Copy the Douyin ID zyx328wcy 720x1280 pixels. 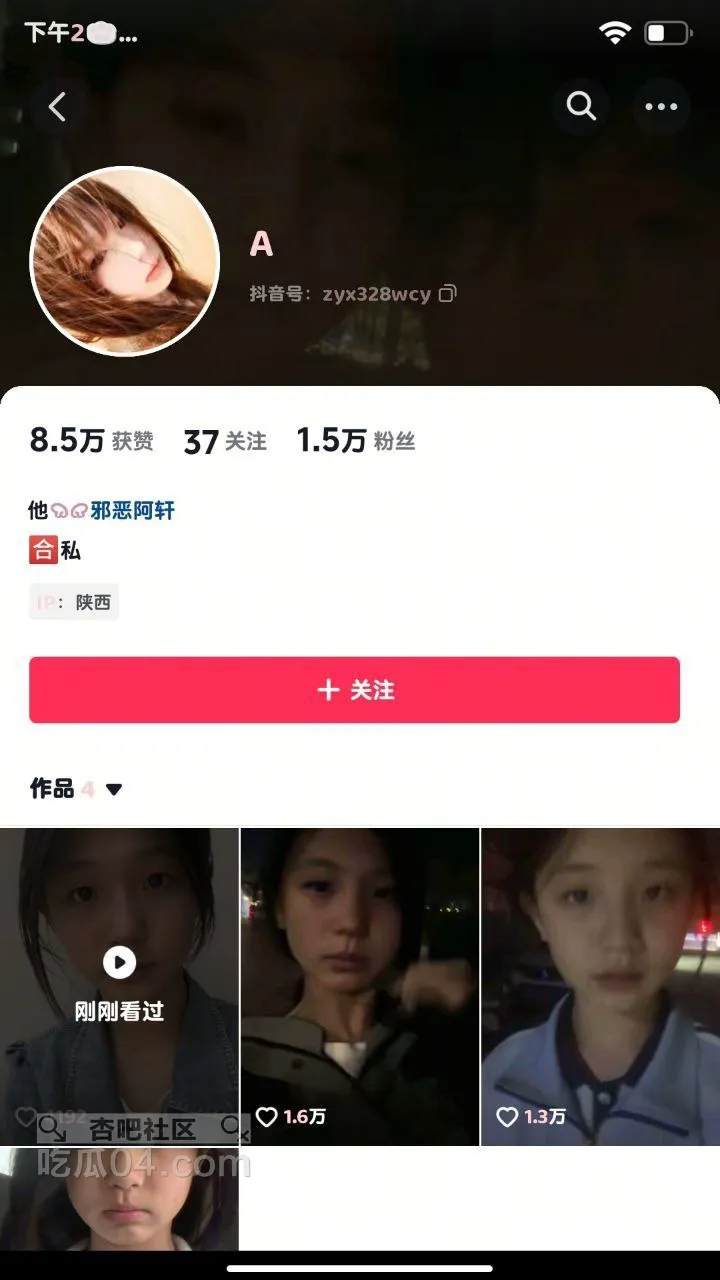pyautogui.click(x=448, y=294)
